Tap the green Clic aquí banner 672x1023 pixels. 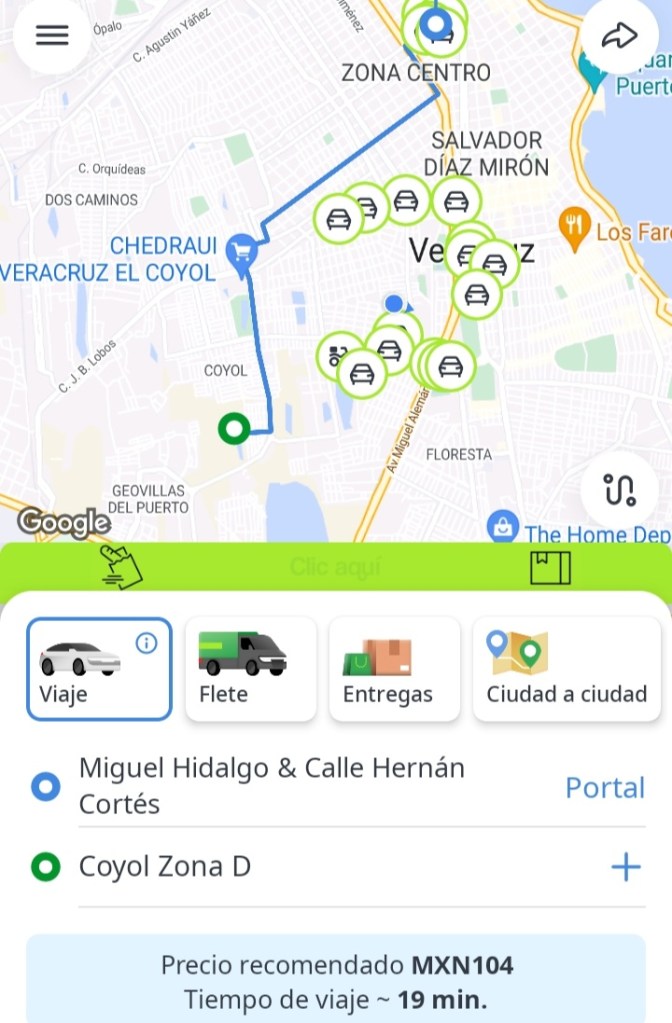coord(336,568)
